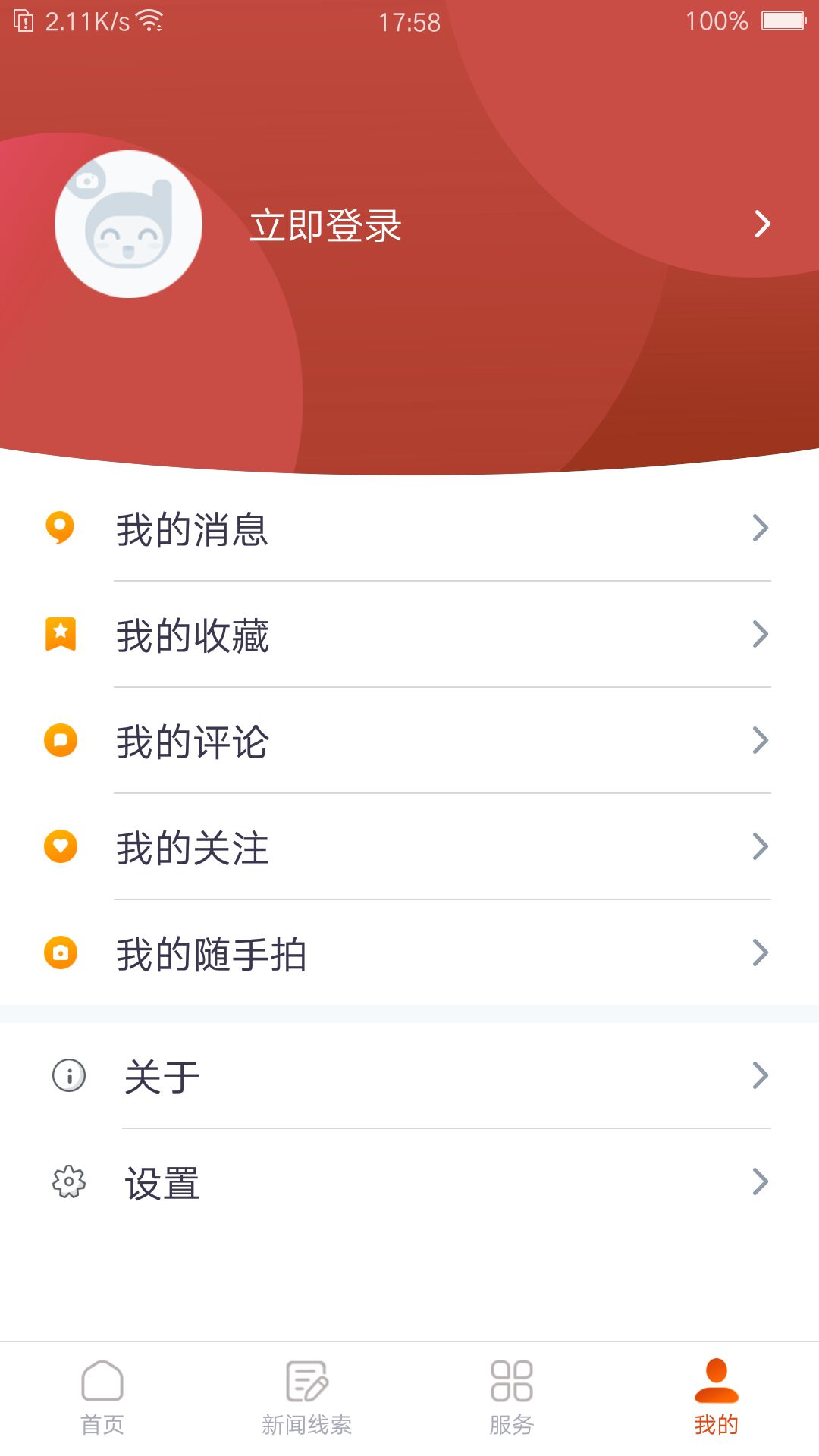
Task: Select the 我的消息 location pin icon
Action: click(61, 529)
